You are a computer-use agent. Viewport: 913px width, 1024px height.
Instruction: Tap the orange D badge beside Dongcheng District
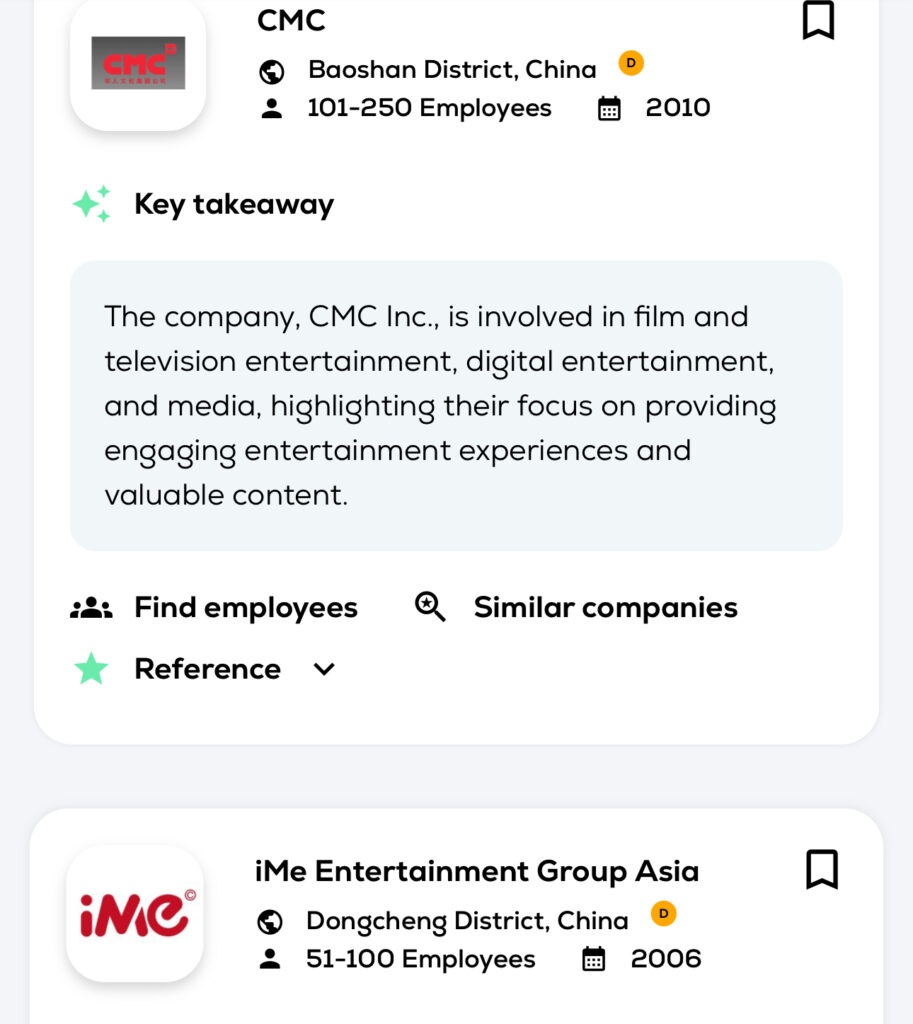(663, 913)
